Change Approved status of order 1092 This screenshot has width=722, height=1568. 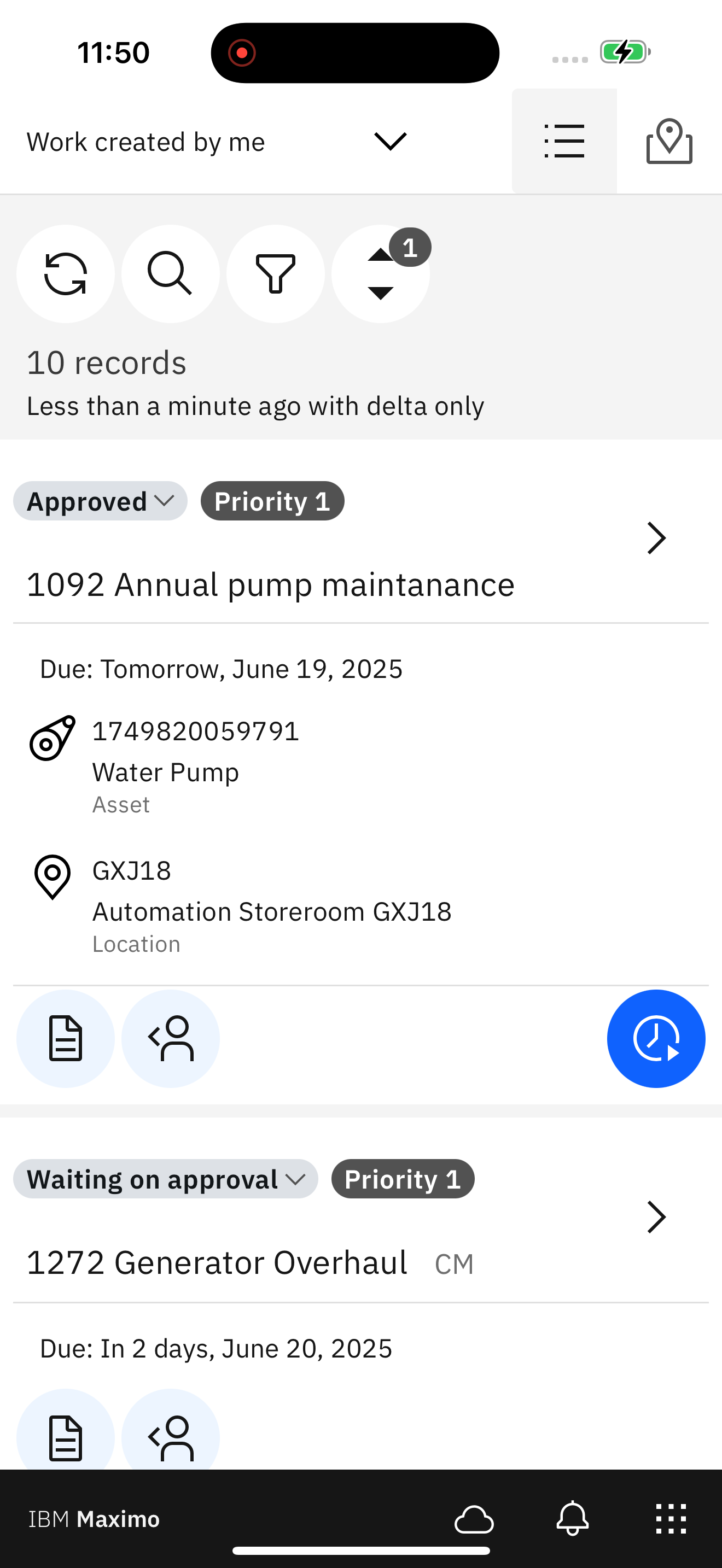[101, 501]
